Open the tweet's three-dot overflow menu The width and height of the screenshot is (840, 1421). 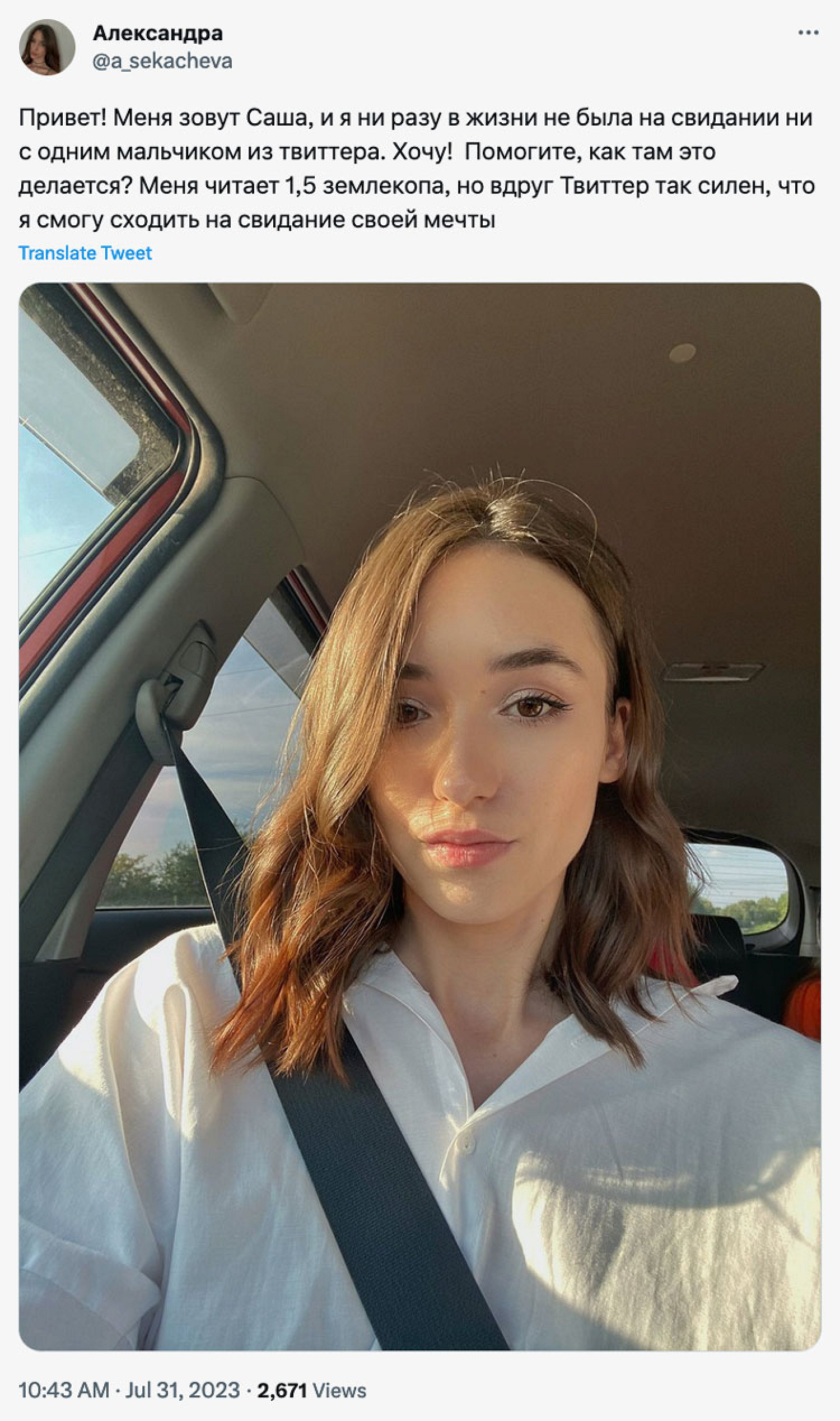point(808,33)
